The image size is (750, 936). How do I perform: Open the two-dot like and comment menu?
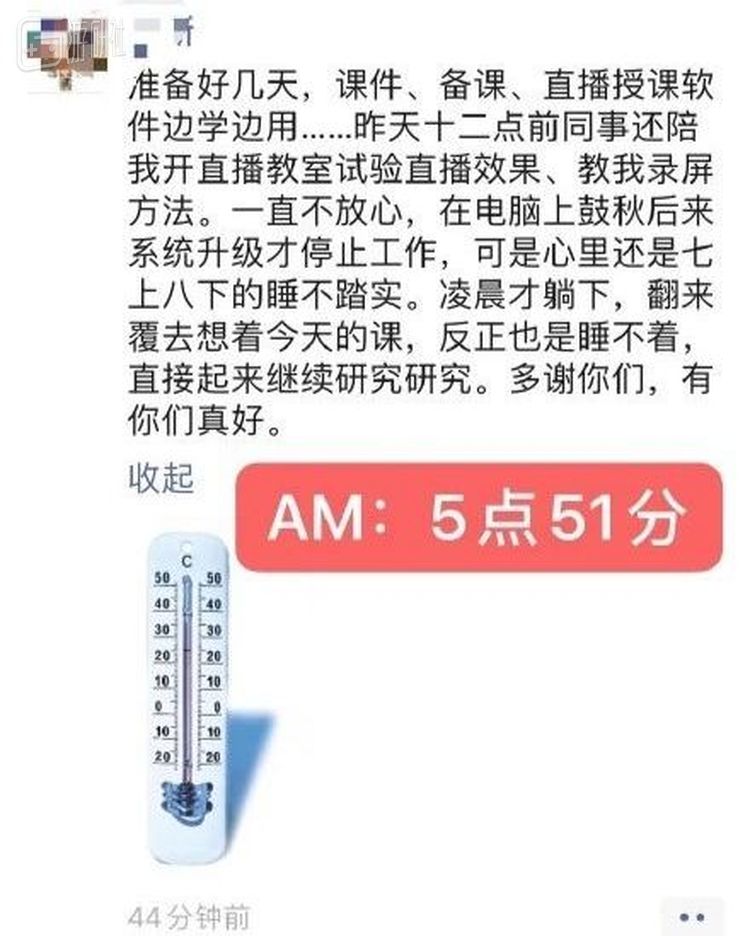(692, 914)
